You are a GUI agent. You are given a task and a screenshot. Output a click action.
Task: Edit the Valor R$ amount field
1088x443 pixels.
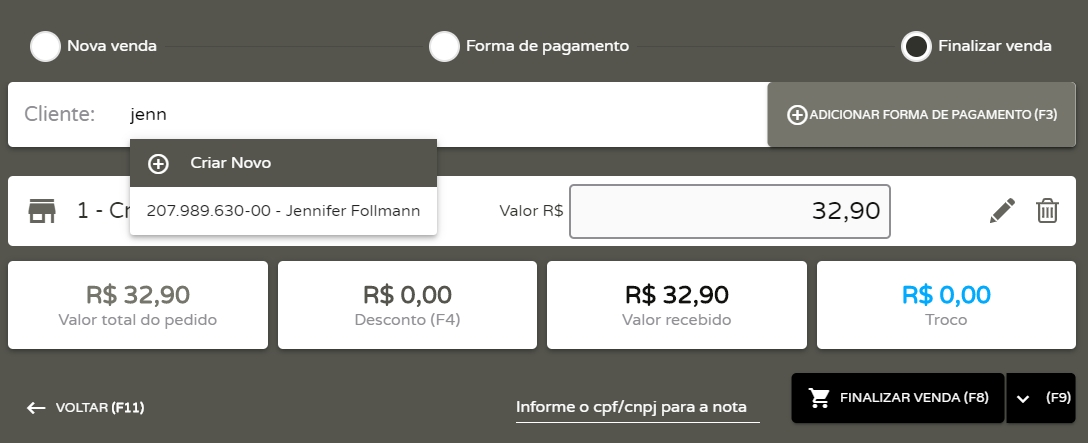(729, 211)
